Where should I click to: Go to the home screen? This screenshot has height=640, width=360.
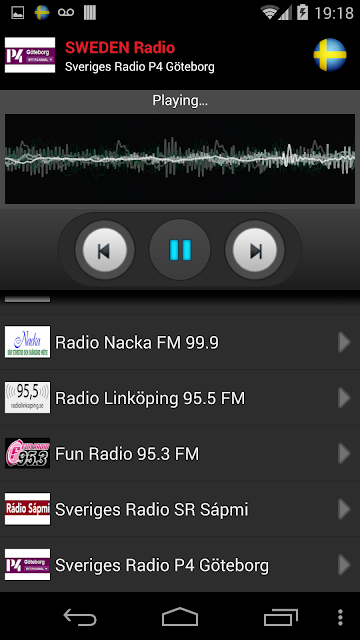pos(180,617)
